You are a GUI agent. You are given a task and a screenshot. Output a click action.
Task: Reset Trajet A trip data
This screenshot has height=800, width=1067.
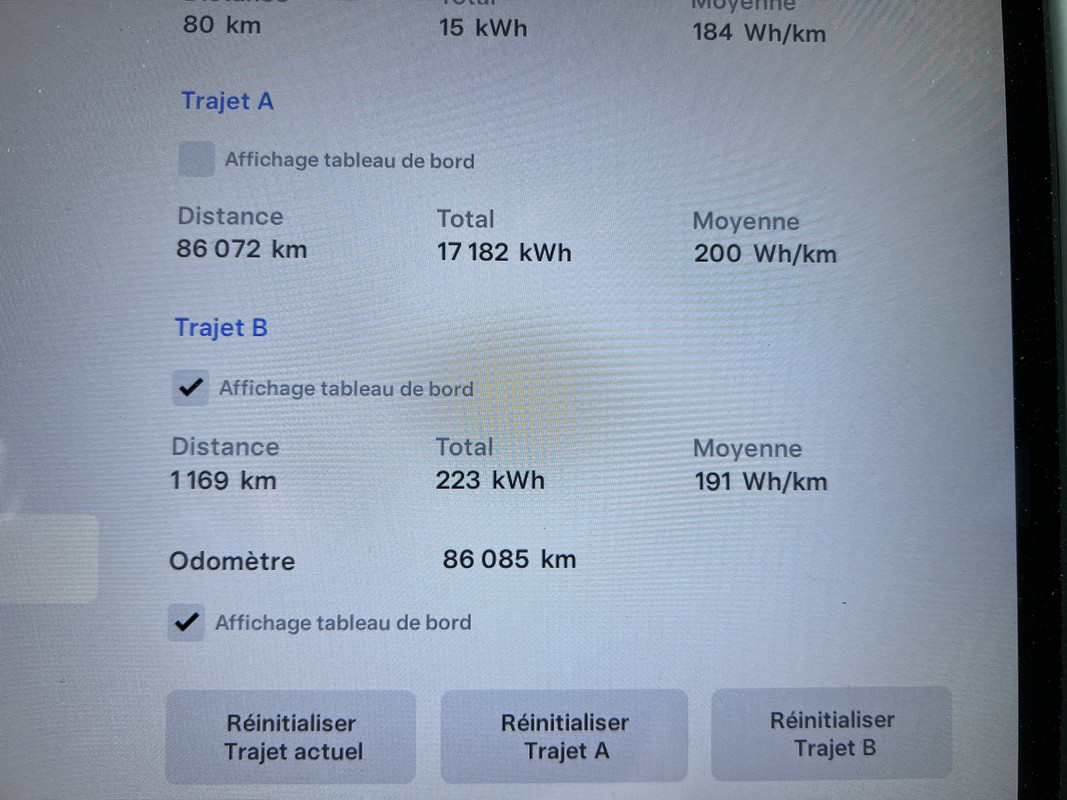(x=565, y=735)
